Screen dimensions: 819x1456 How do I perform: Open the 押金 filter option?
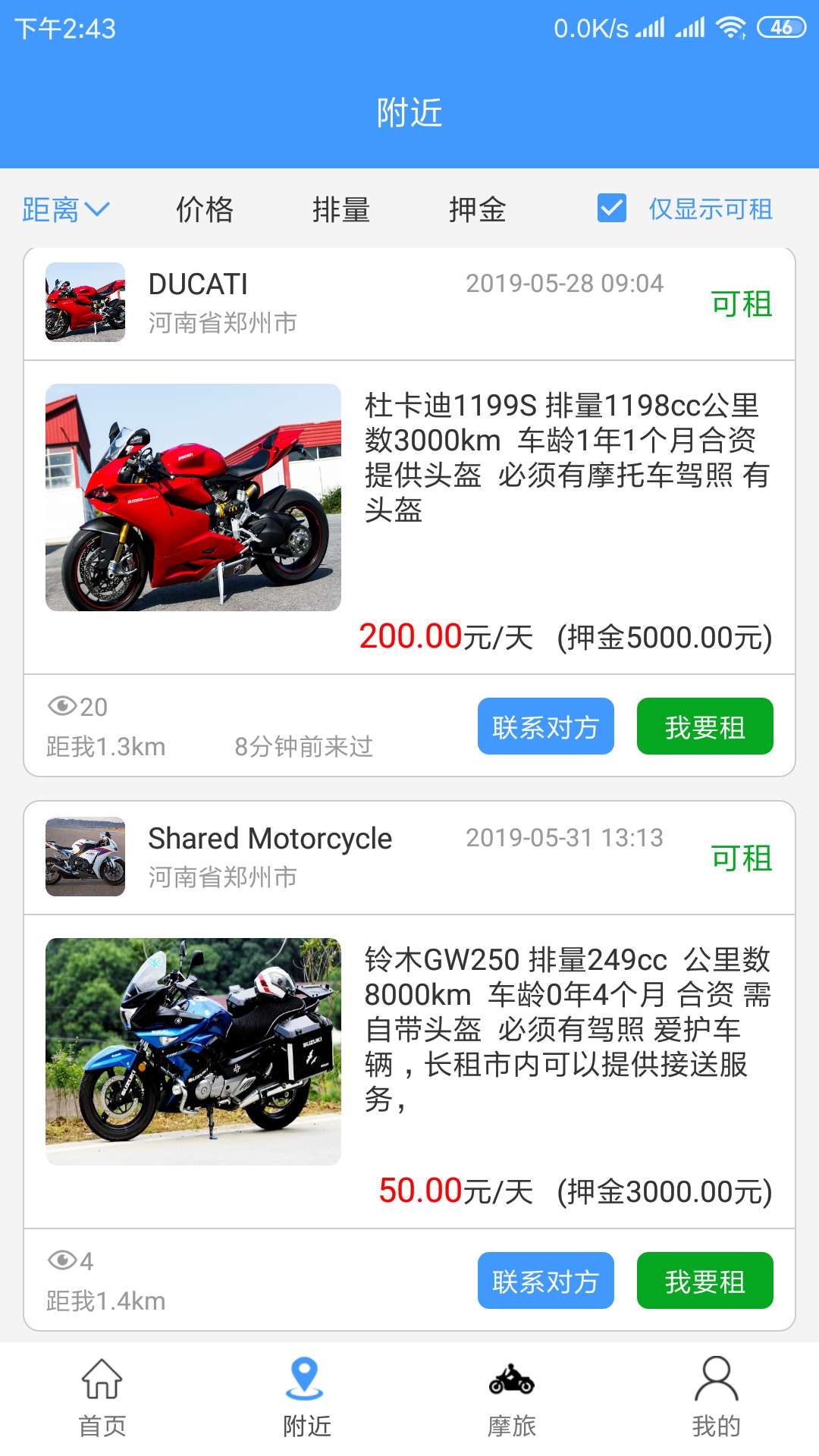pyautogui.click(x=478, y=210)
